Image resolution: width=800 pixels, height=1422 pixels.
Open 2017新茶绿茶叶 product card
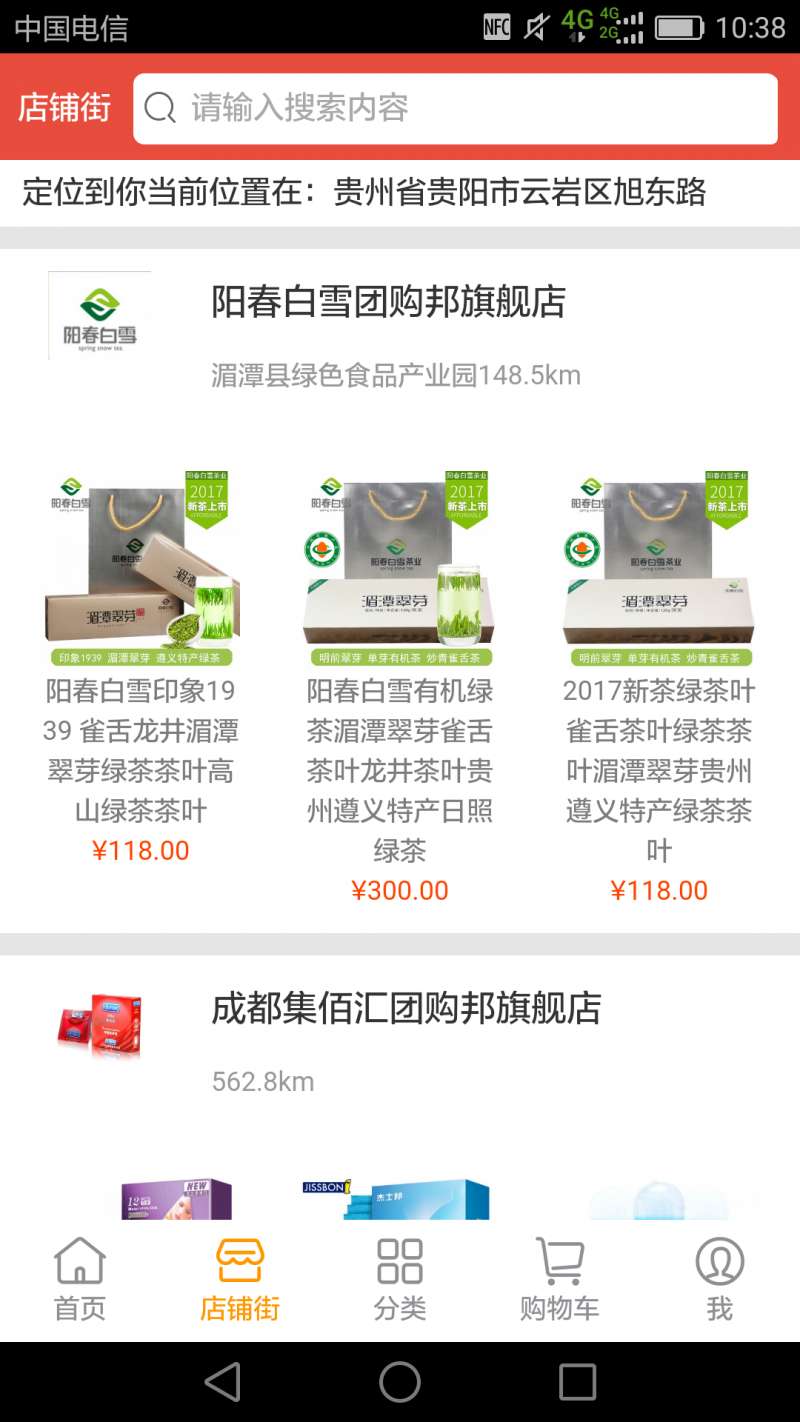(x=659, y=680)
